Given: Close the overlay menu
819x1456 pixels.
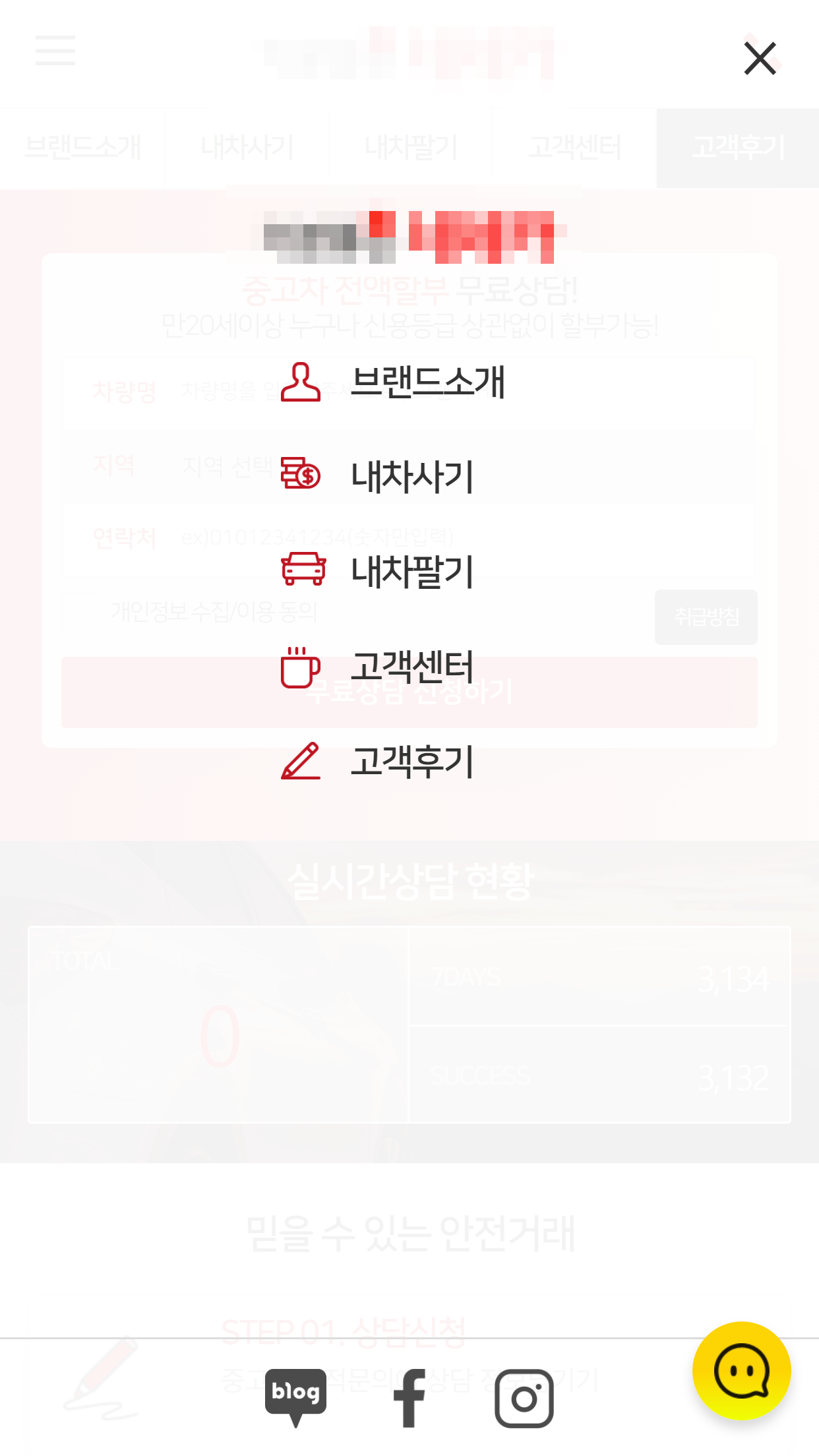Looking at the screenshot, I should pyautogui.click(x=760, y=59).
